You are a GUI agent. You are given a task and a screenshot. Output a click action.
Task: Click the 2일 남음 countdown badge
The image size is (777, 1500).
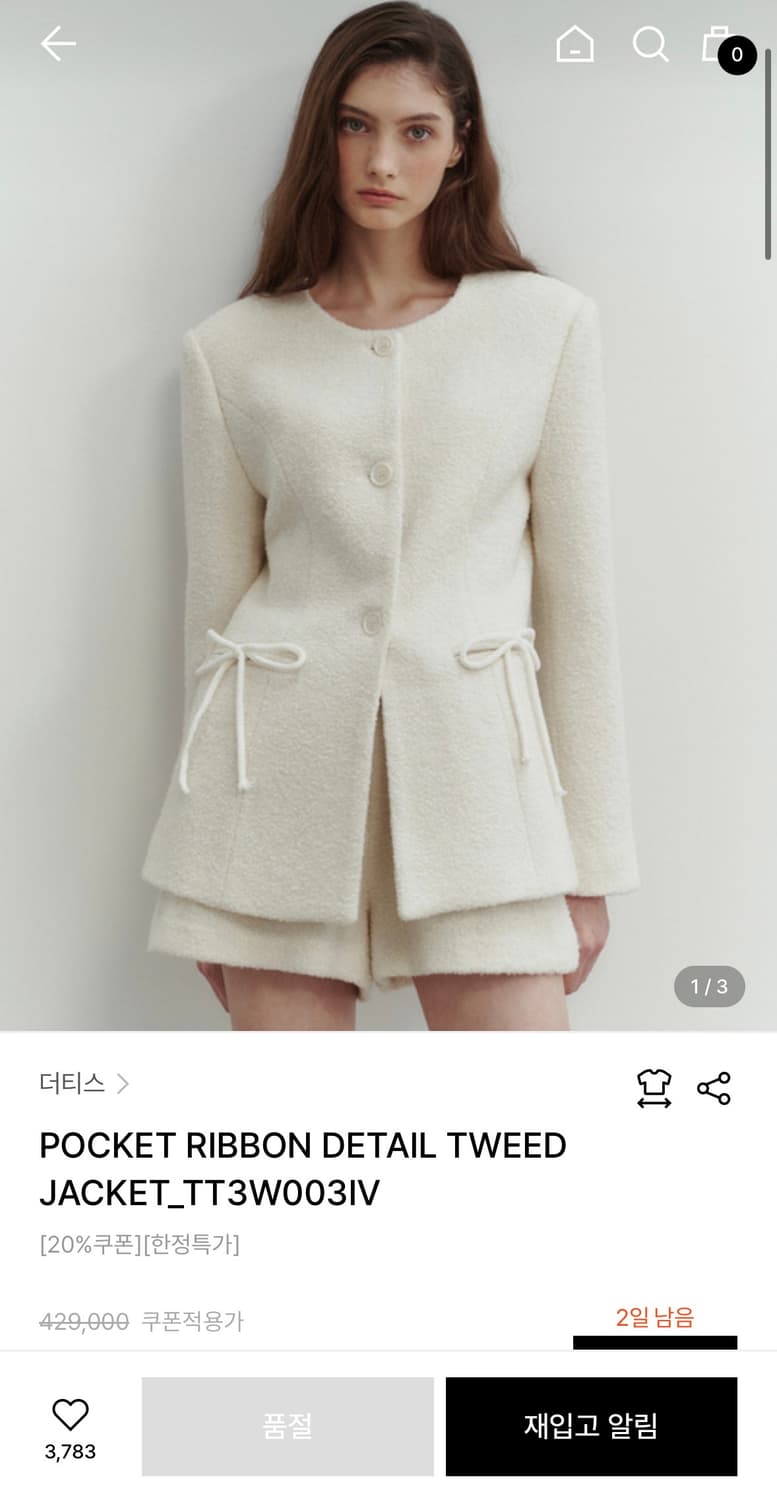click(x=655, y=1319)
